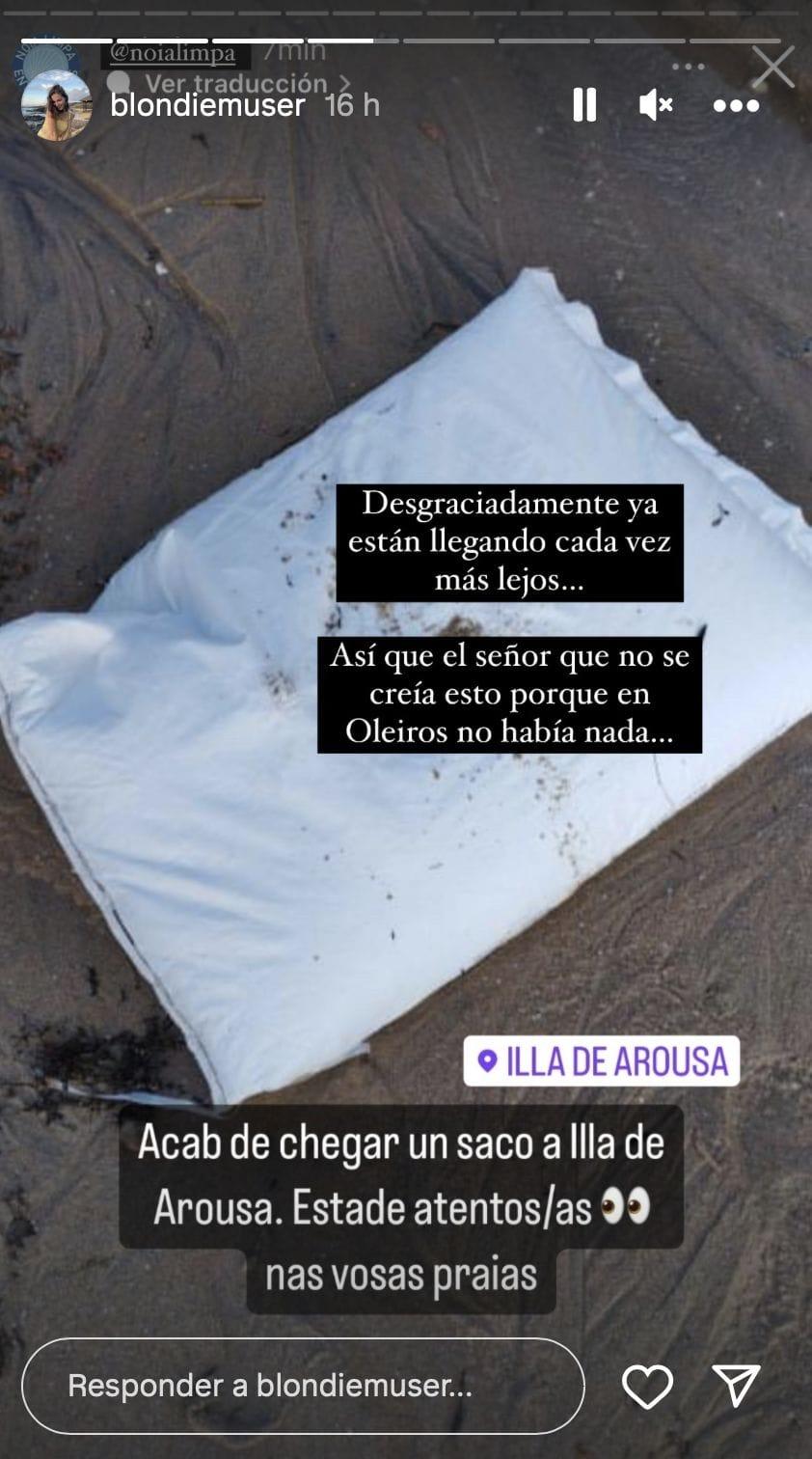Open the Illa de Arousa location sticker
Viewport: 812px width, 1459px height.
[602, 1061]
